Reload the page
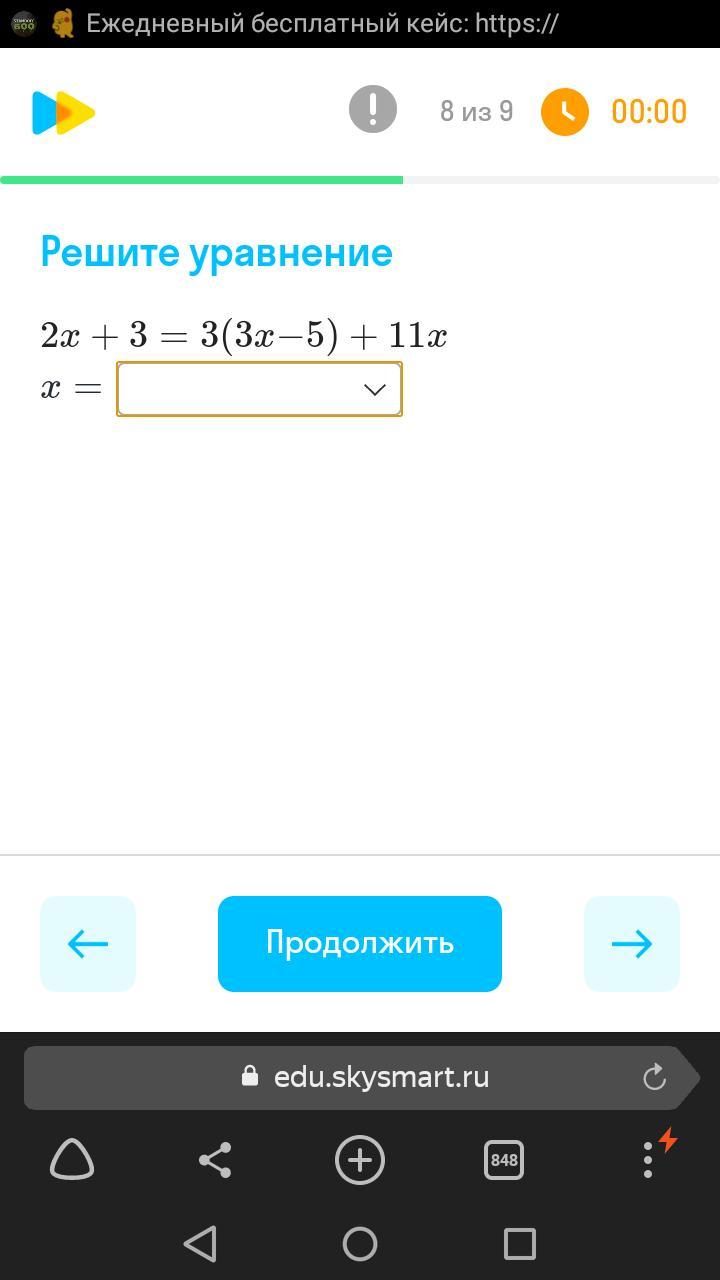The width and height of the screenshot is (720, 1280). 654,1077
